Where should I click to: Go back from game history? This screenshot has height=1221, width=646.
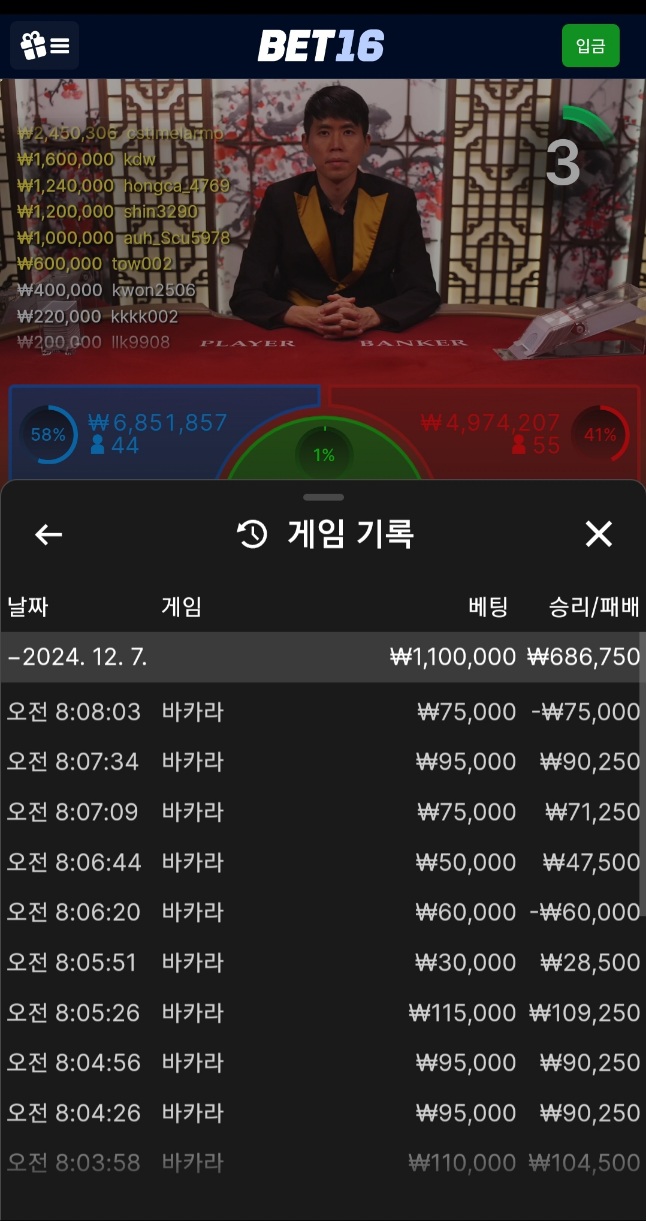tap(49, 535)
